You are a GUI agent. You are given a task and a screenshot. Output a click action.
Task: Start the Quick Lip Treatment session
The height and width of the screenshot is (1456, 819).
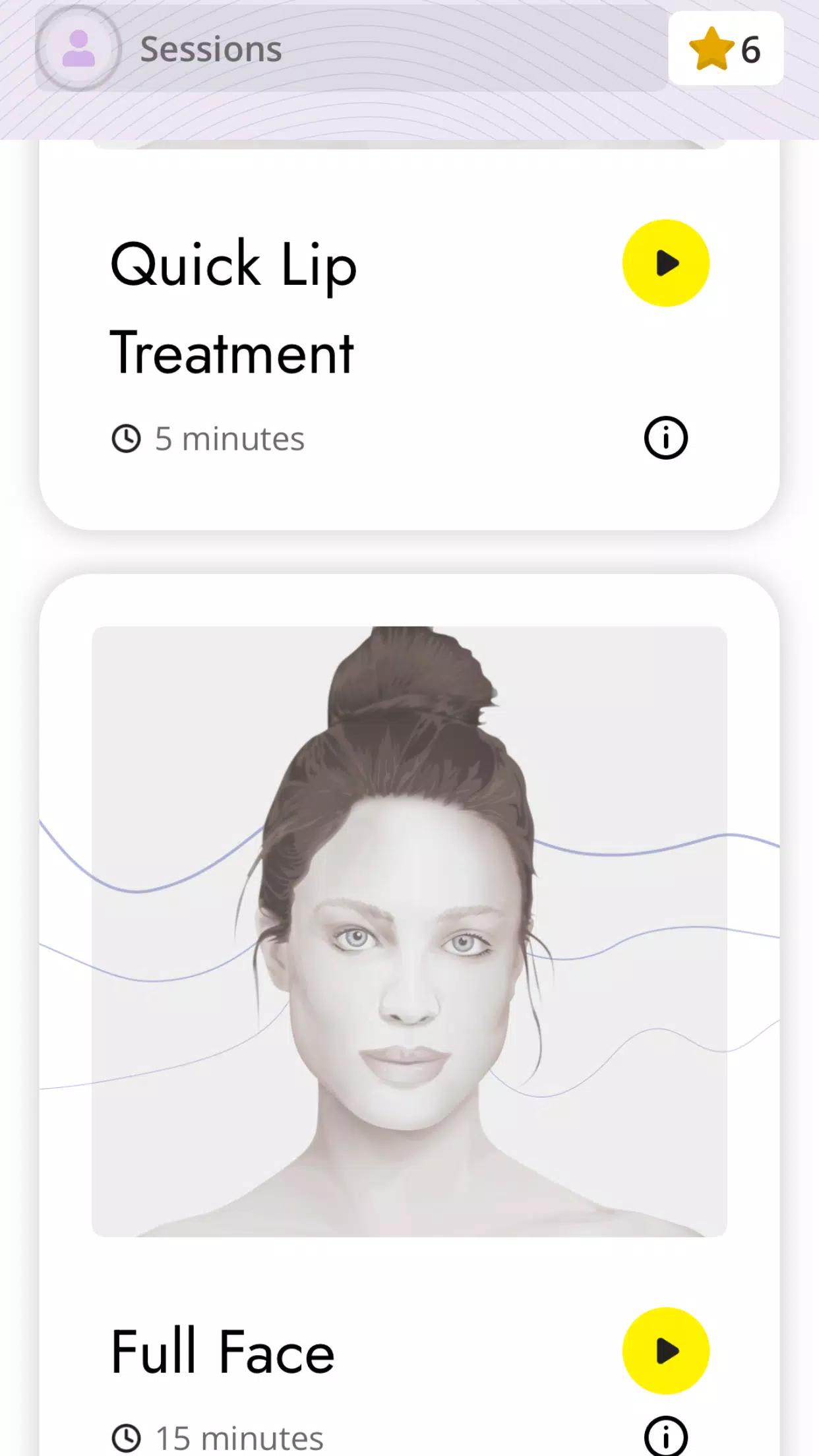tap(665, 263)
